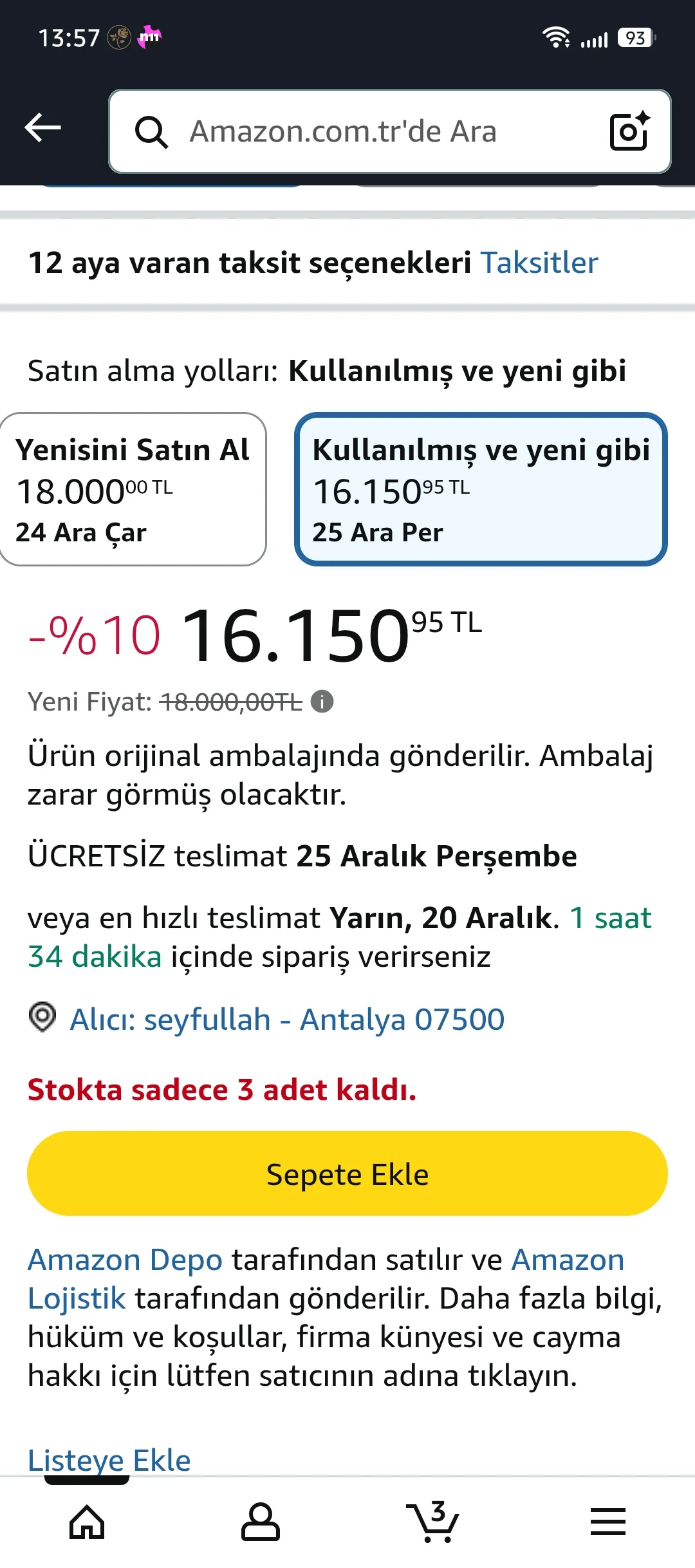The image size is (695, 1568).
Task: Open the hamburger menu tab
Action: click(607, 1522)
